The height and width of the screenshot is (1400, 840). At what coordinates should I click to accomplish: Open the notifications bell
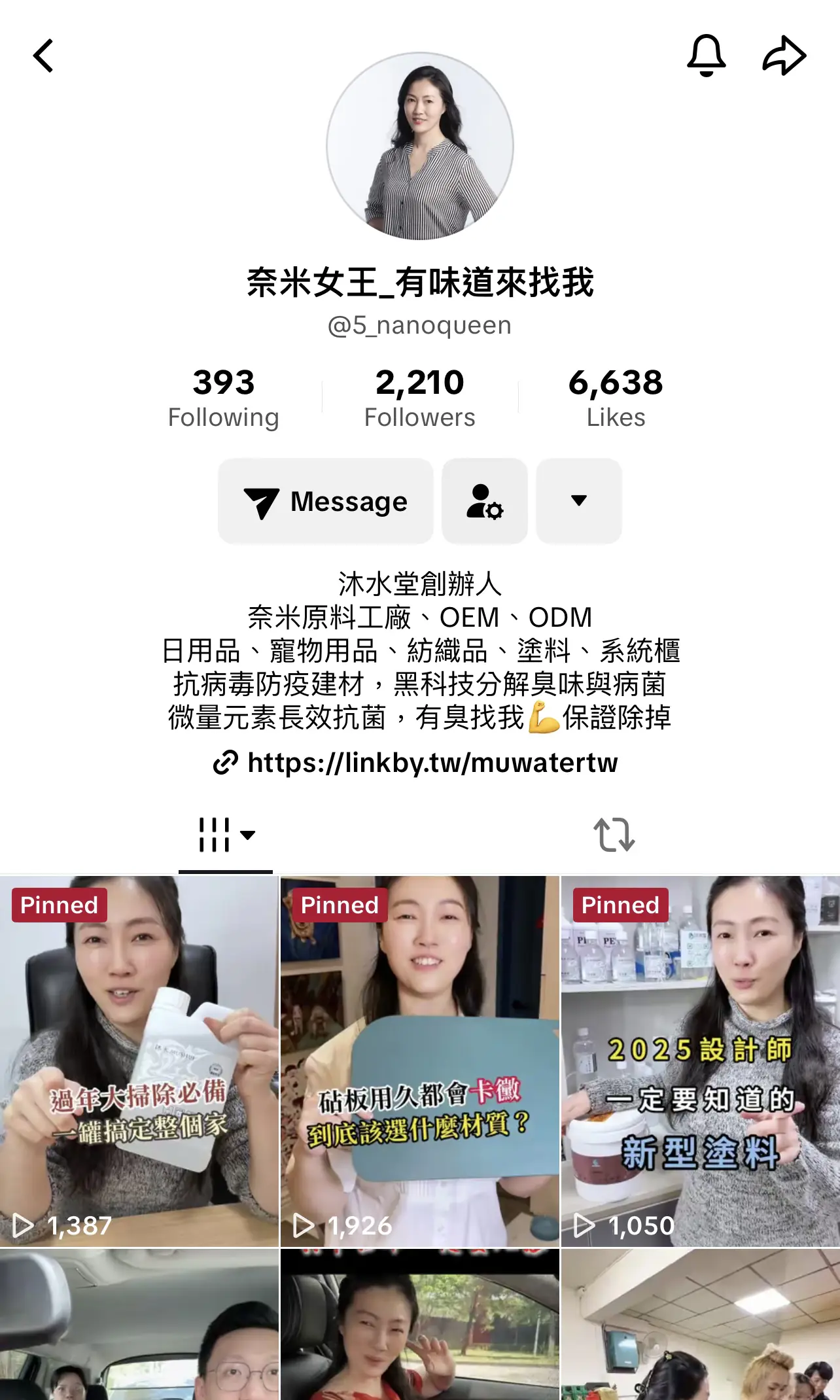click(x=706, y=56)
